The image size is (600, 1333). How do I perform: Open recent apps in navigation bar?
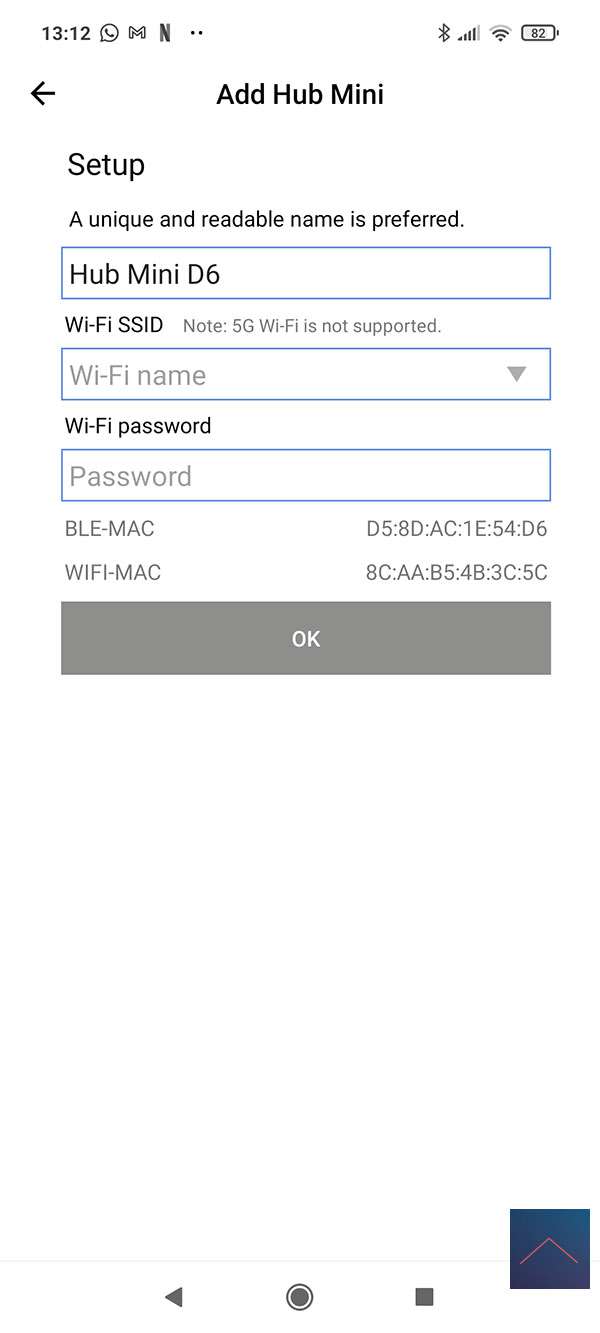(x=424, y=1297)
